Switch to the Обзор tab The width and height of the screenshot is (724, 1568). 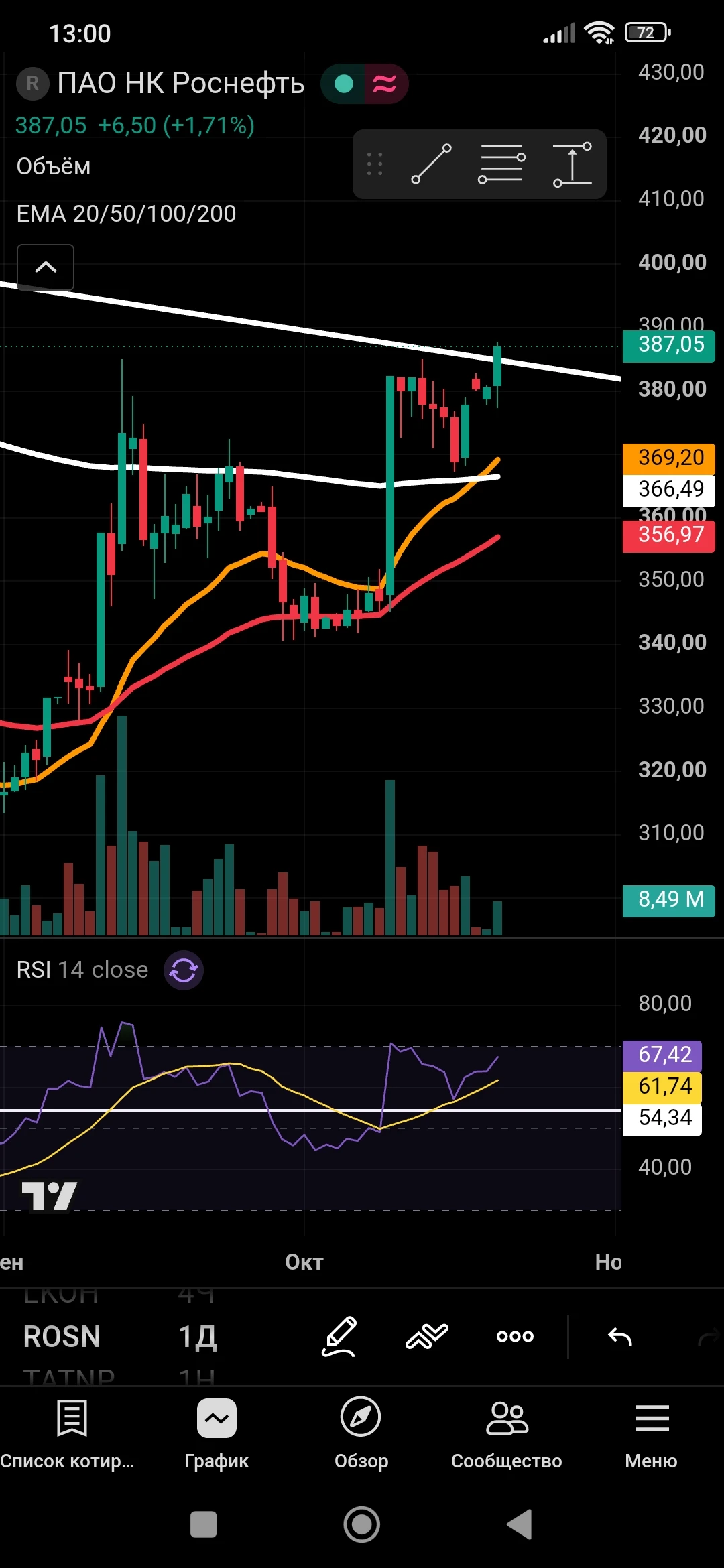click(x=361, y=1433)
